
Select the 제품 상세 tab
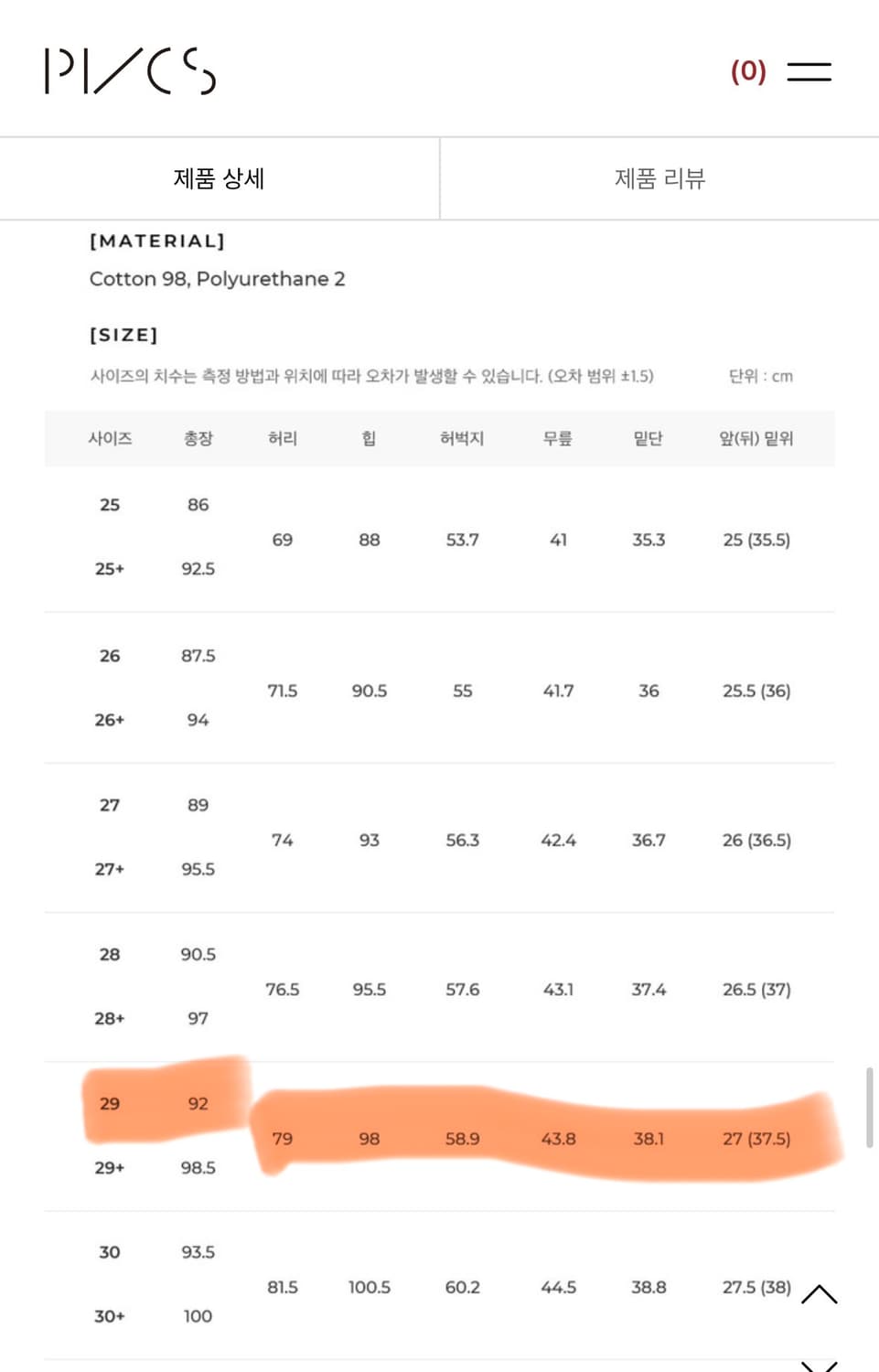[219, 178]
